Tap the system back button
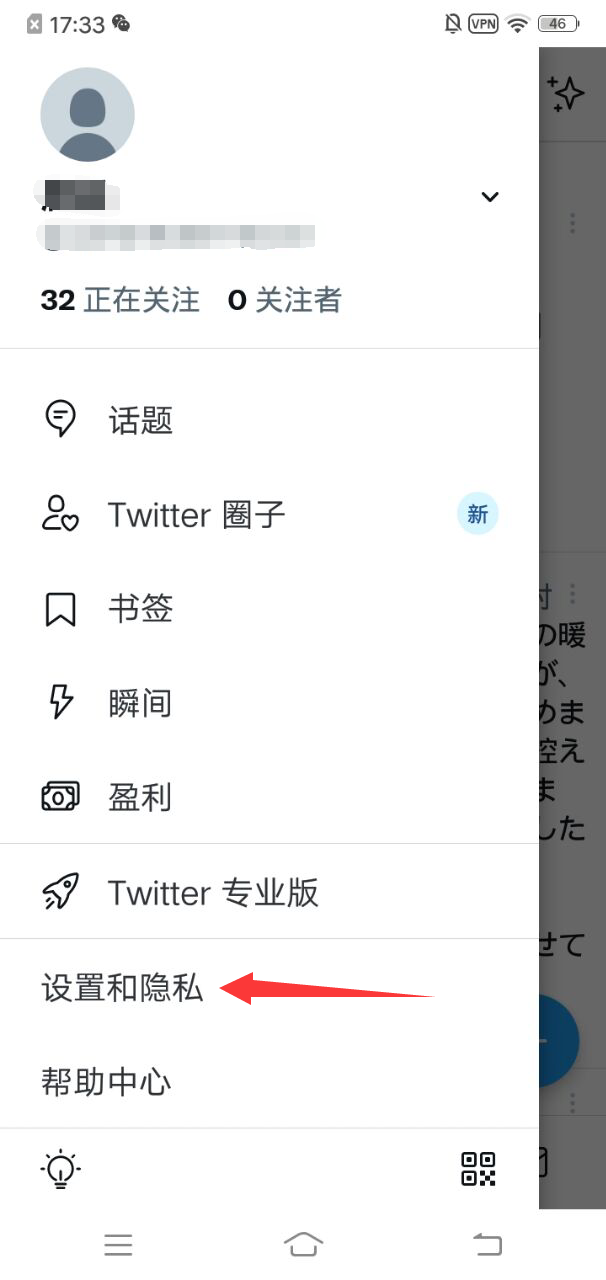This screenshot has height=1280, width=606. 487,1244
